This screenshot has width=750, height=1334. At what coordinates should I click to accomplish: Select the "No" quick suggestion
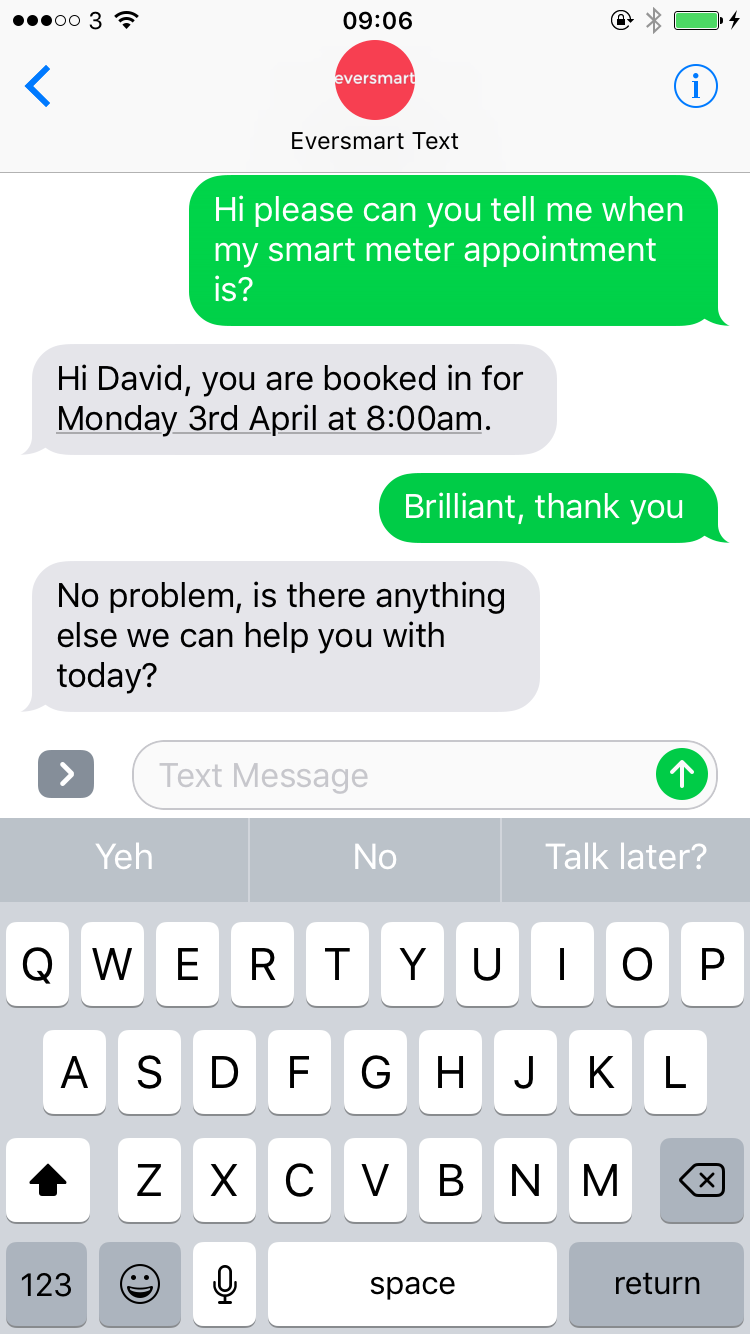375,857
